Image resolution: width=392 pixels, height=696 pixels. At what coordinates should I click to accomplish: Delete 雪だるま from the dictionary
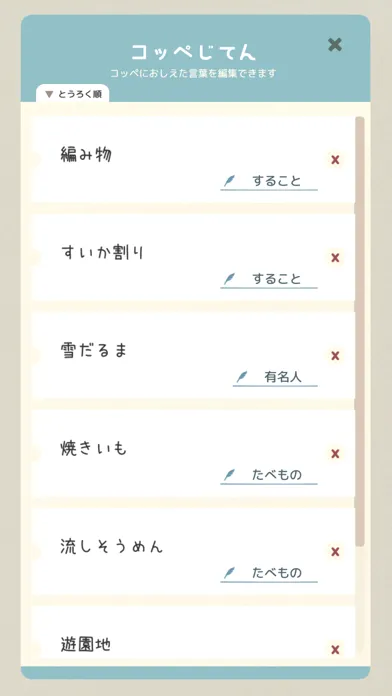(x=335, y=356)
